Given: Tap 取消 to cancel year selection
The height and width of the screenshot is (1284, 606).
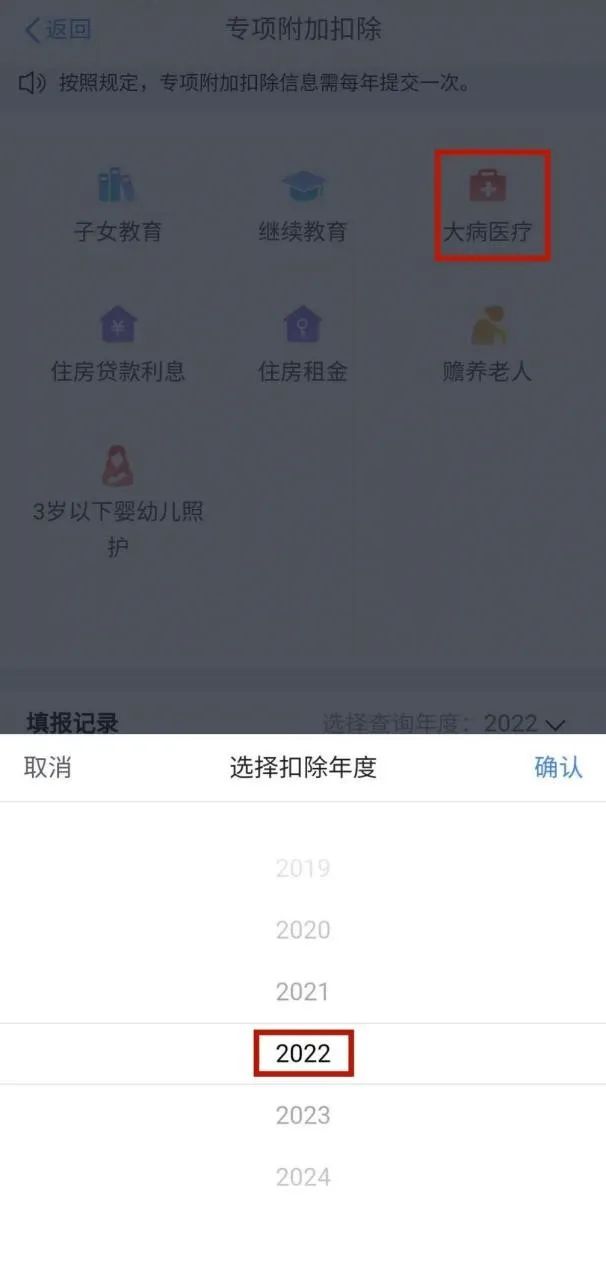Looking at the screenshot, I should click(x=47, y=768).
